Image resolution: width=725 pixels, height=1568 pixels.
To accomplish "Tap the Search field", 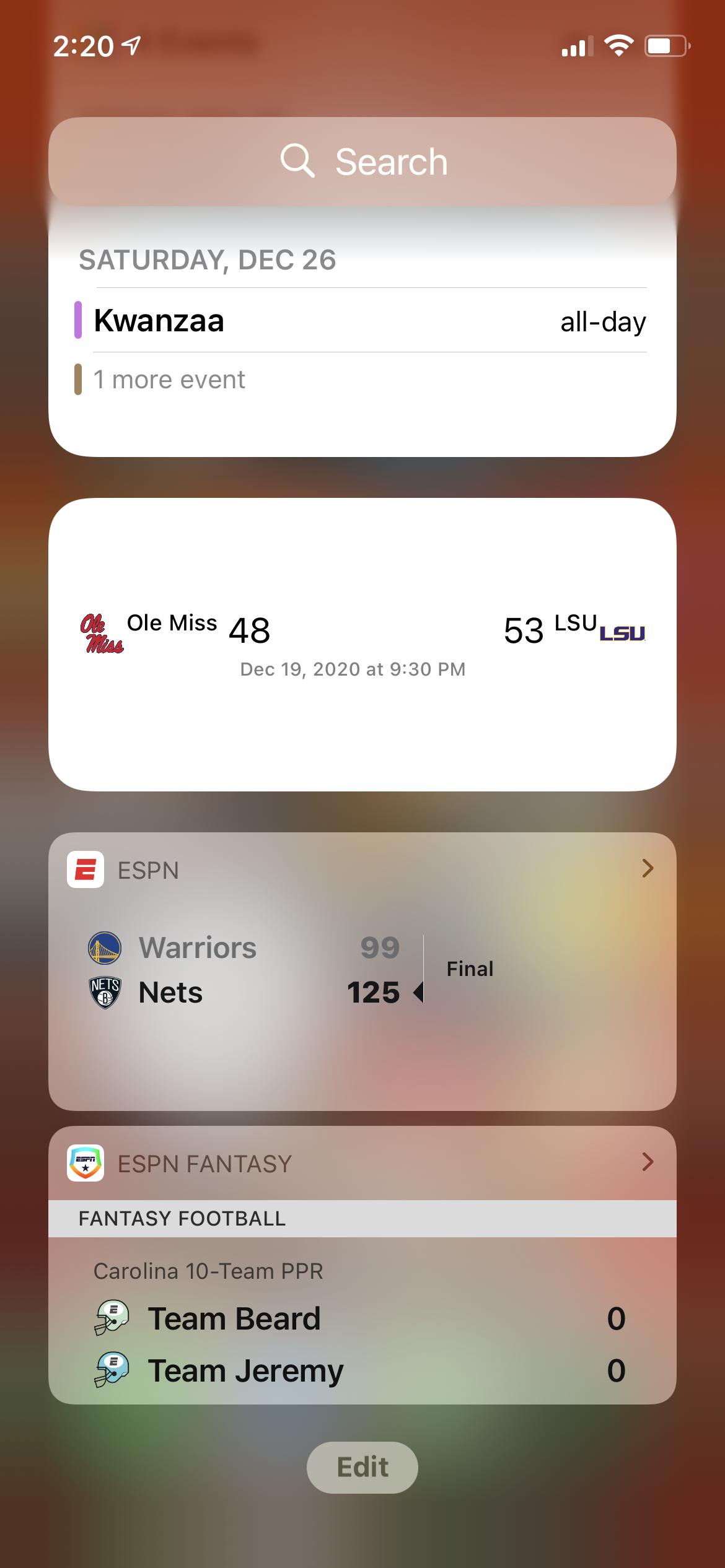I will (x=362, y=162).
